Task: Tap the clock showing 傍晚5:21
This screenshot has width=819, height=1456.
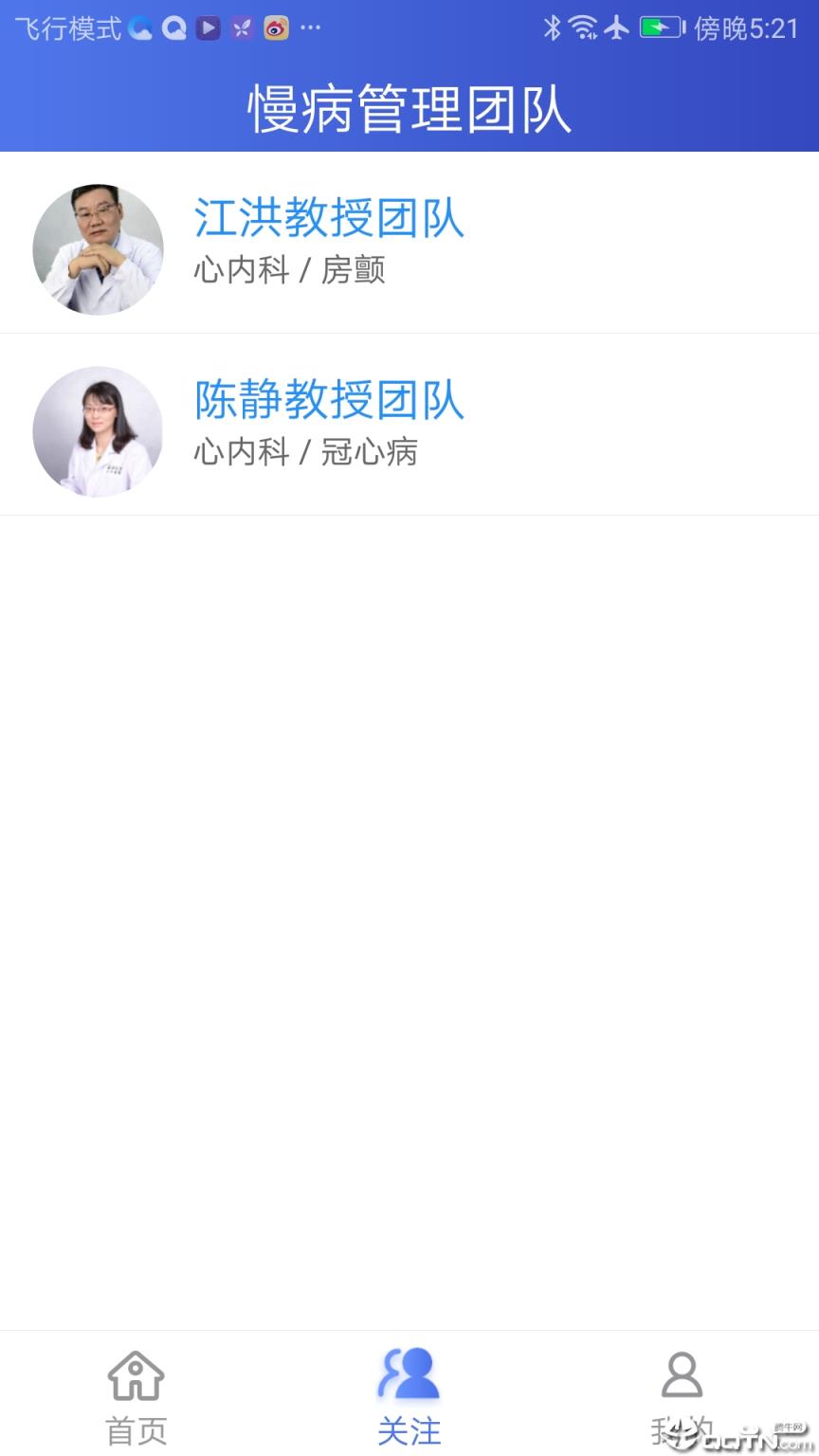Action: [x=749, y=28]
